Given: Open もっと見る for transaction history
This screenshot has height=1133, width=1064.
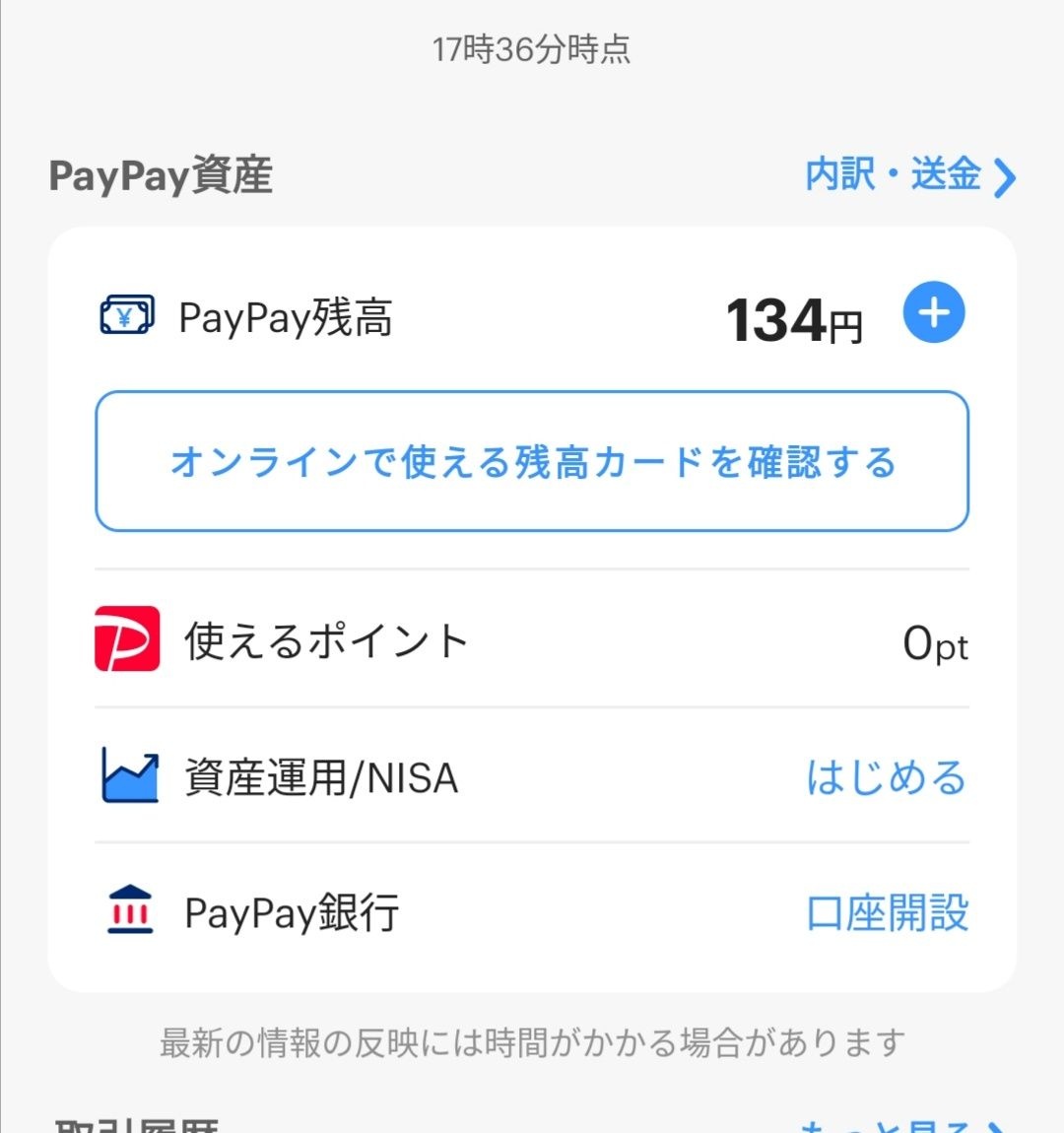Looking at the screenshot, I should 898,1126.
